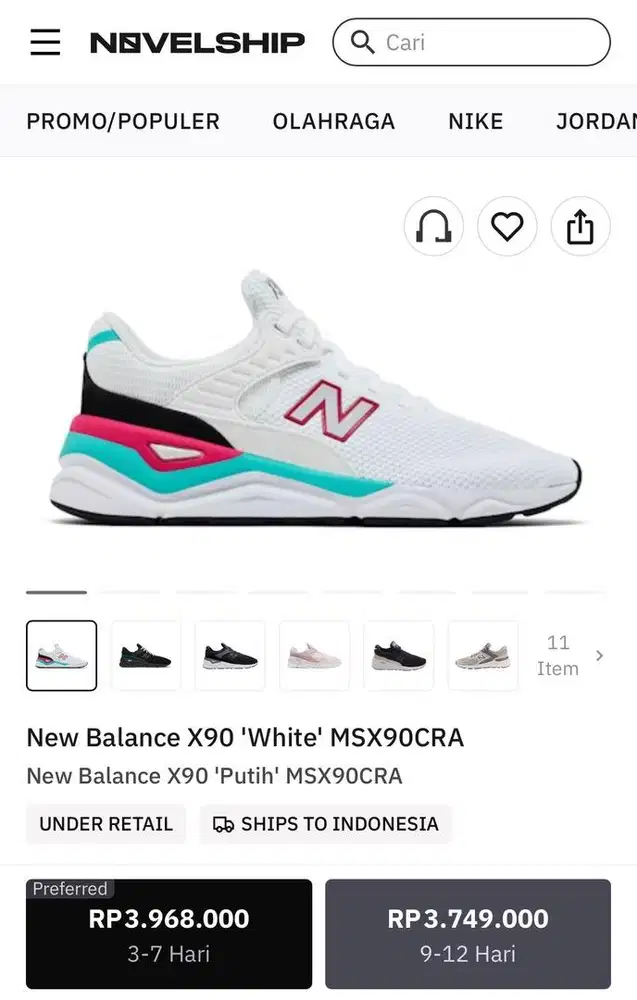Add this shoe to wishlist with the heart icon
This screenshot has width=637, height=1000.
click(x=507, y=226)
